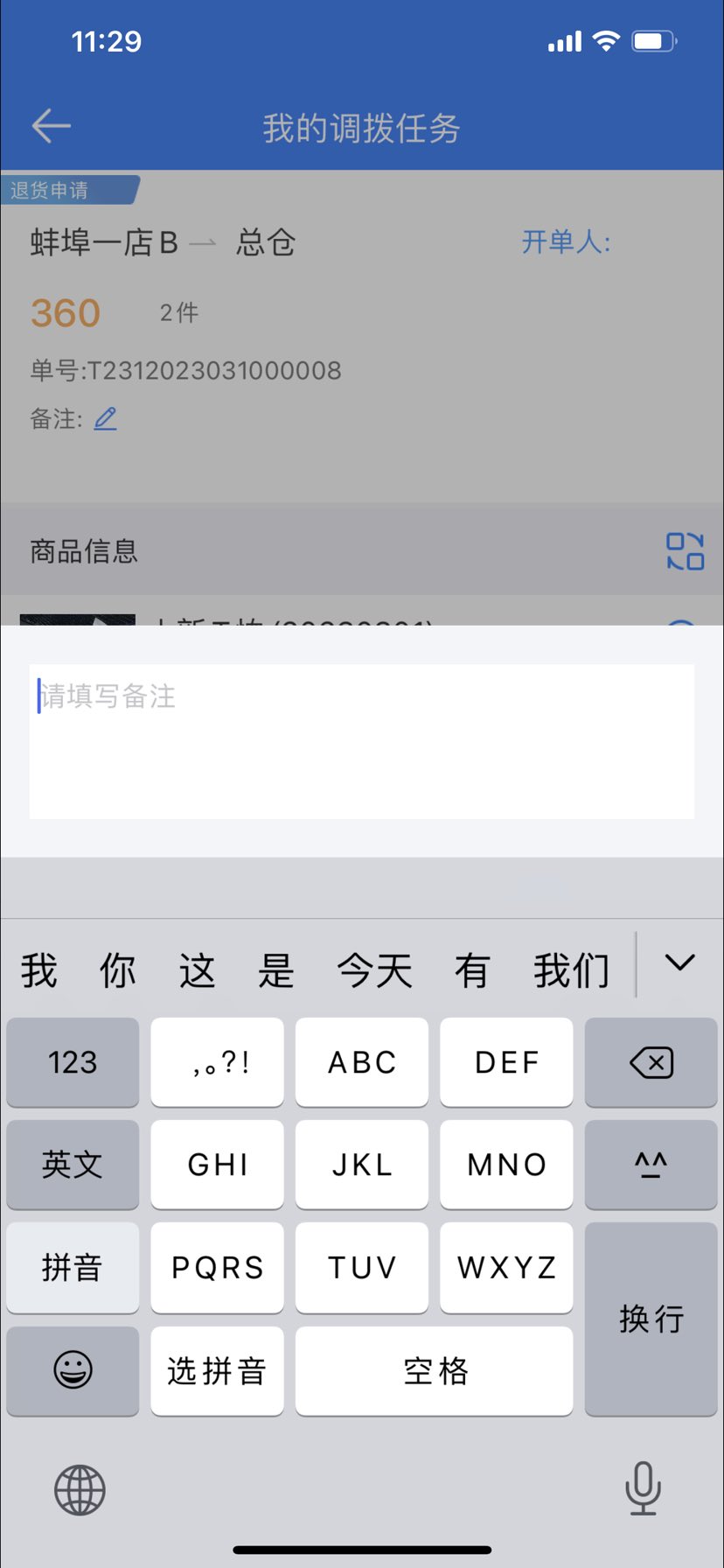This screenshot has height=1568, width=724.
Task: Hit the backspace key
Action: (x=651, y=1062)
